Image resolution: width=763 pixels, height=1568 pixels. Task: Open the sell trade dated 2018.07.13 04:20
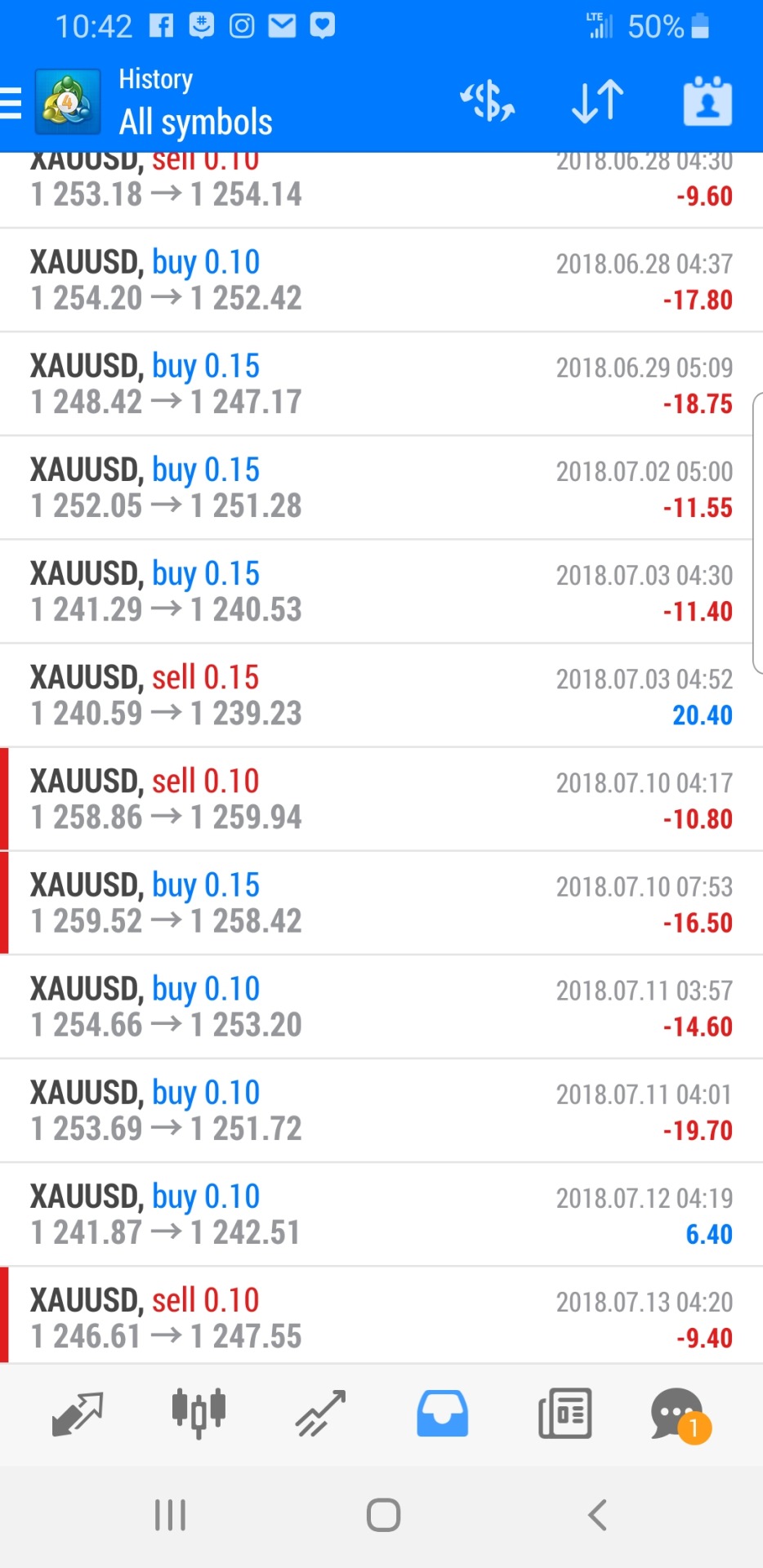[381, 1316]
